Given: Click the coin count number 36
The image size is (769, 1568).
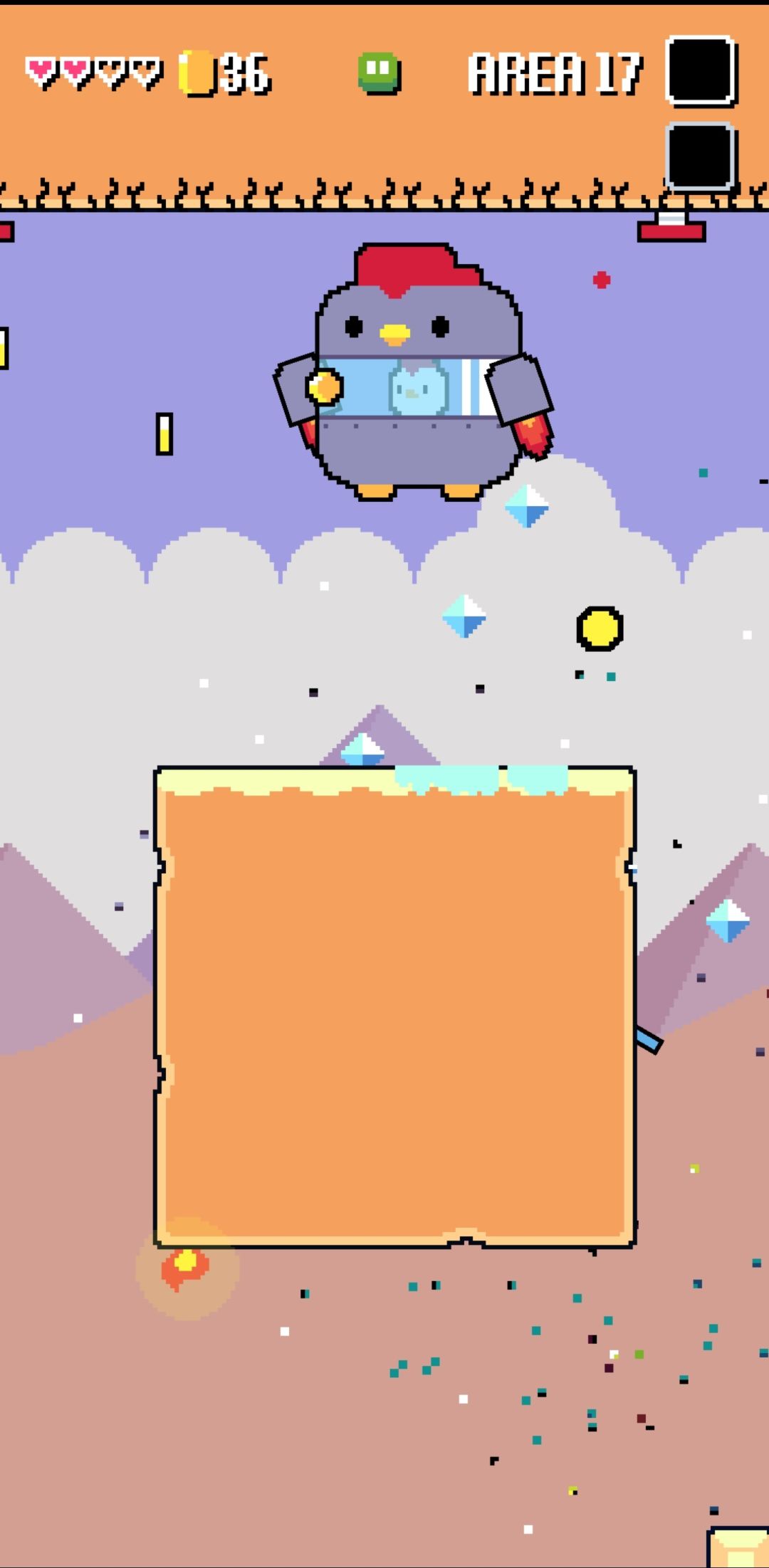Looking at the screenshot, I should click(246, 75).
